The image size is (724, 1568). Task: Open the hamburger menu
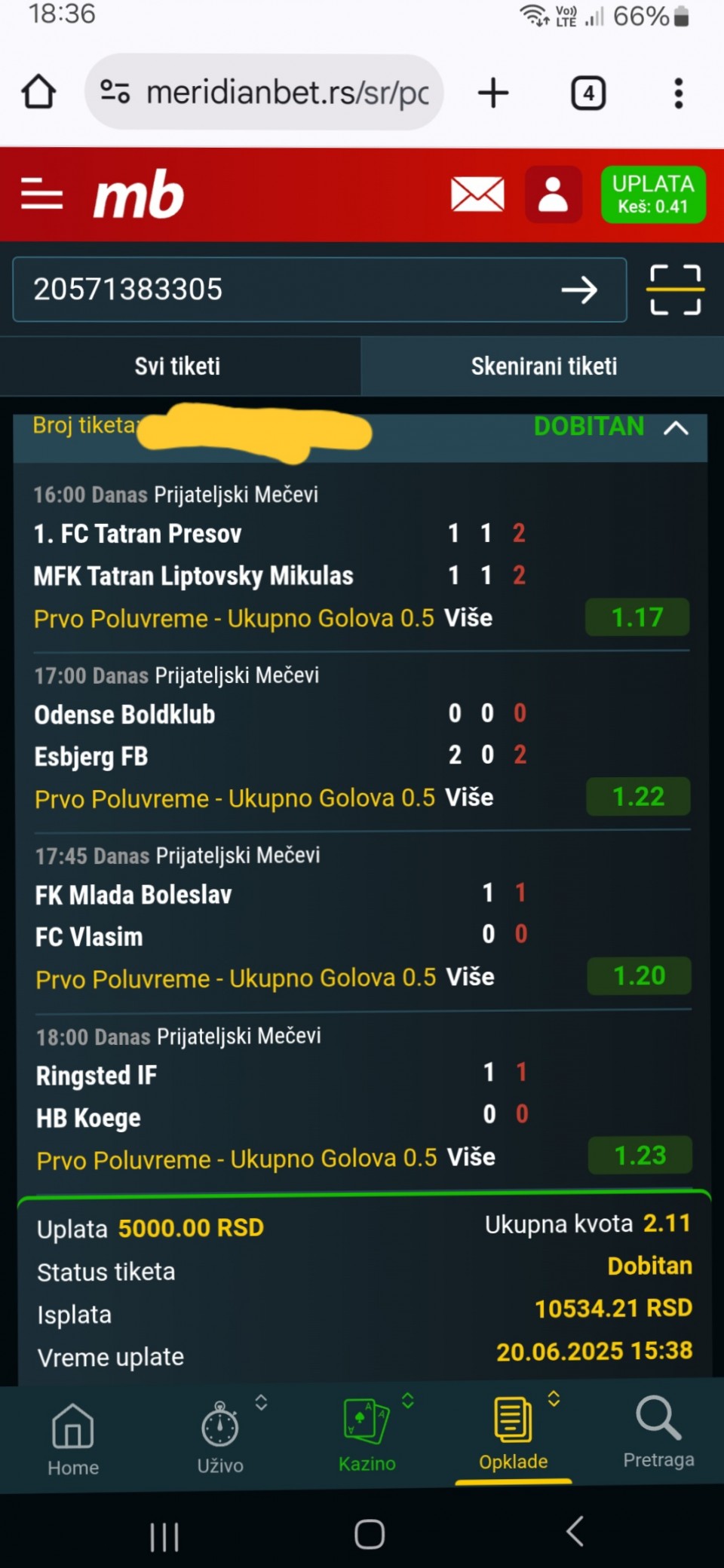coord(41,196)
